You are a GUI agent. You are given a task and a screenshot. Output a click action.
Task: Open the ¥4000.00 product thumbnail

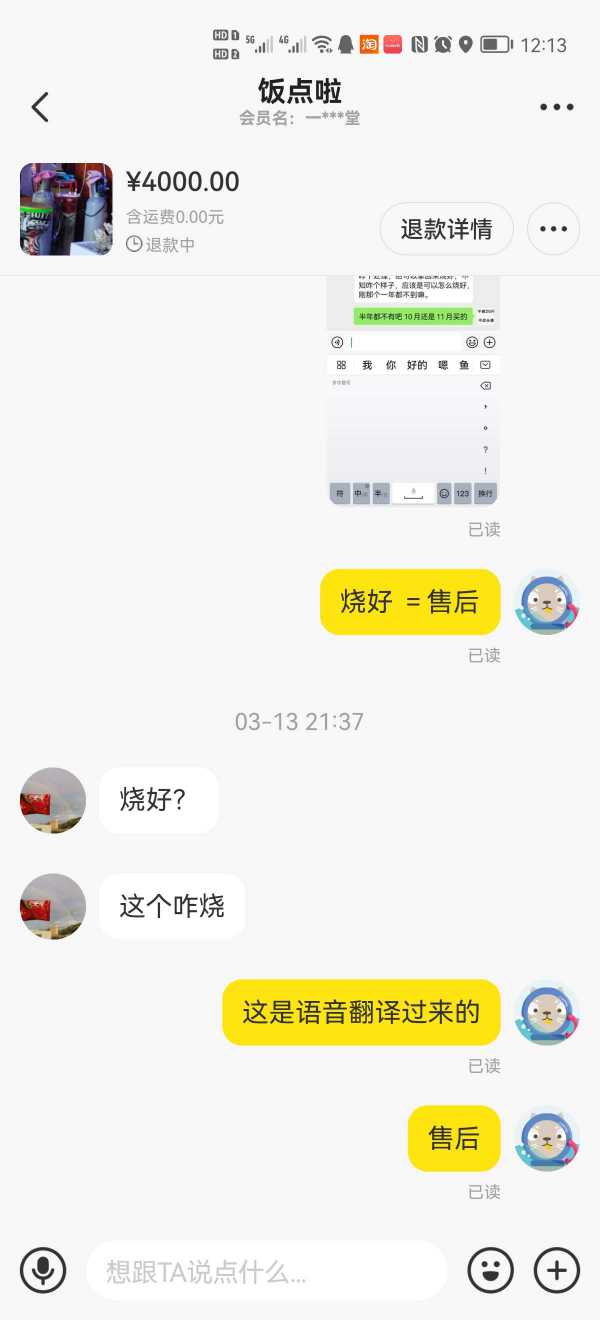pyautogui.click(x=66, y=209)
